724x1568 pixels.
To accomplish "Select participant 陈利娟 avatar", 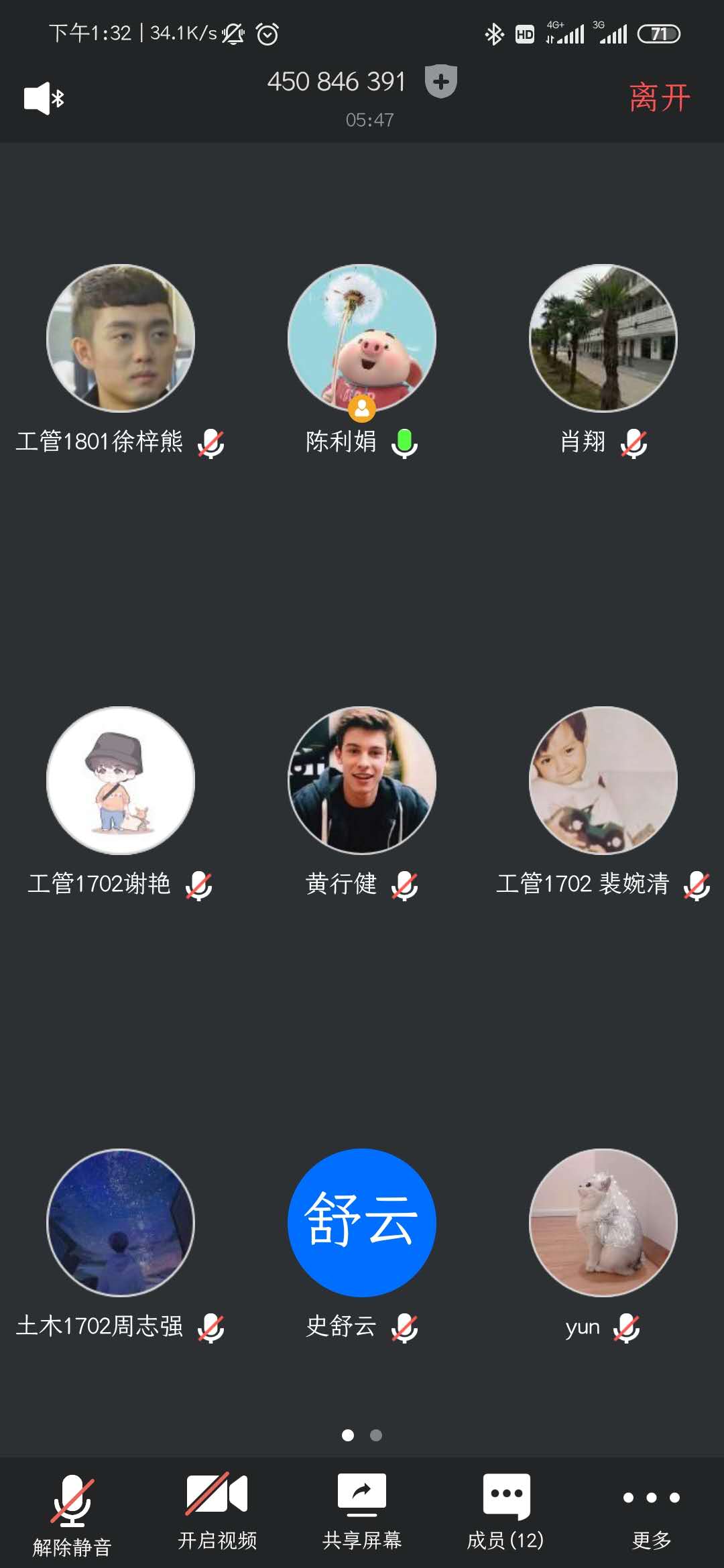I will [x=362, y=338].
